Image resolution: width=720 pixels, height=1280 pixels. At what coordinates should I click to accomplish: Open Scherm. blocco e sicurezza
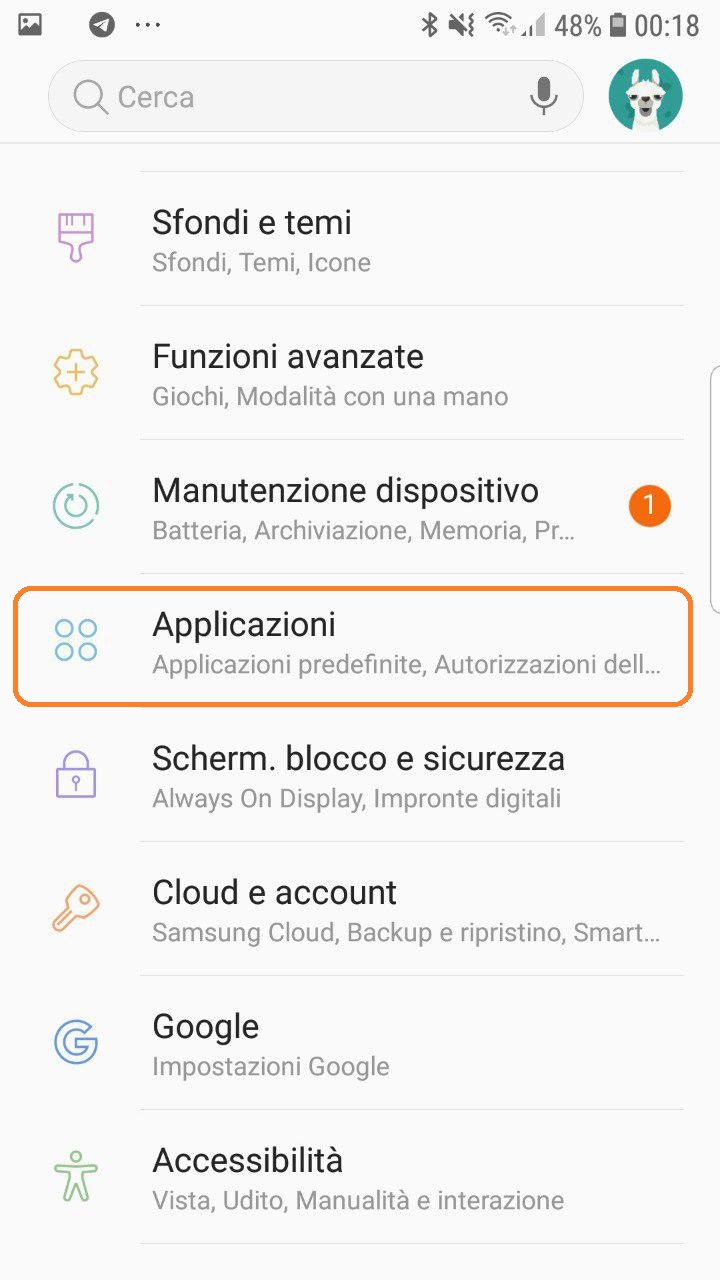360,775
